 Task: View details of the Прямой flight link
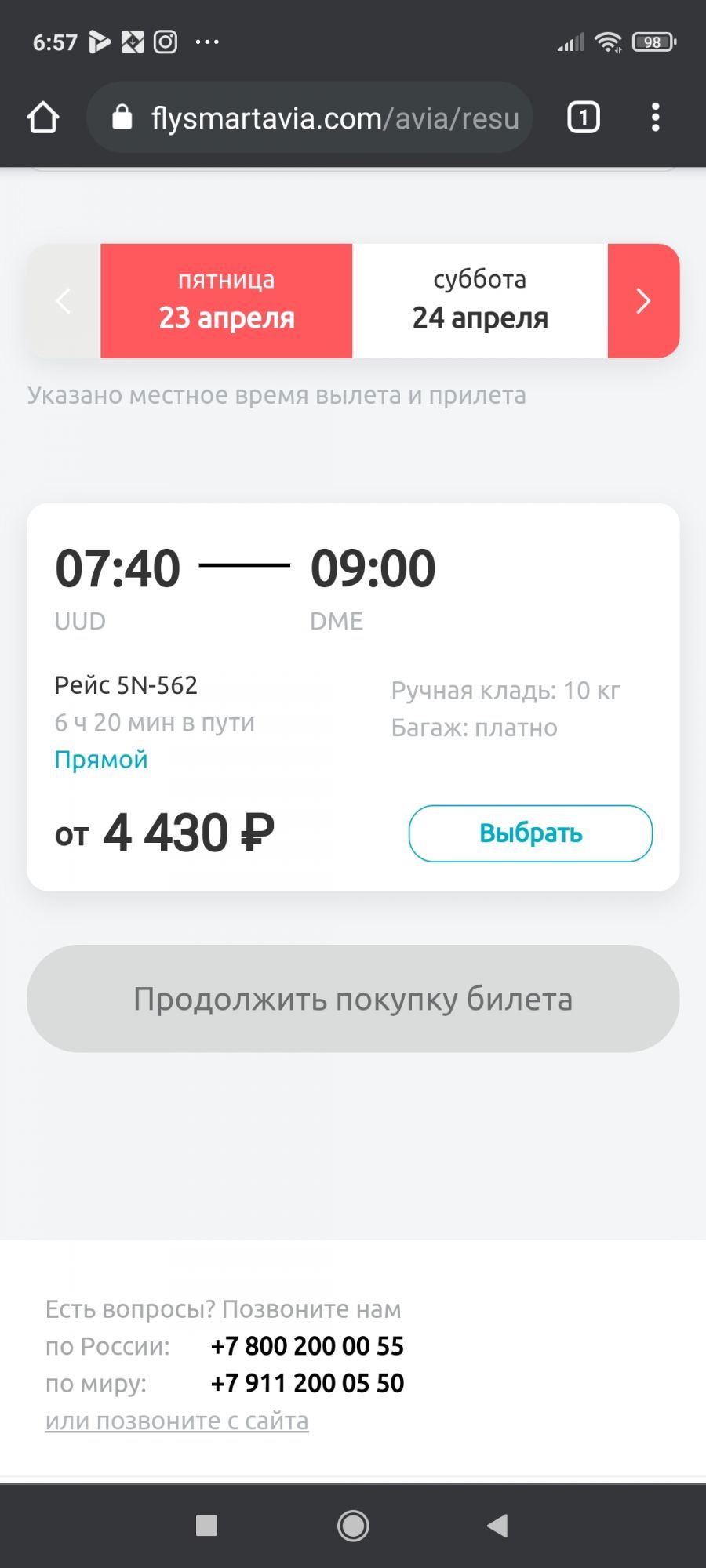101,760
